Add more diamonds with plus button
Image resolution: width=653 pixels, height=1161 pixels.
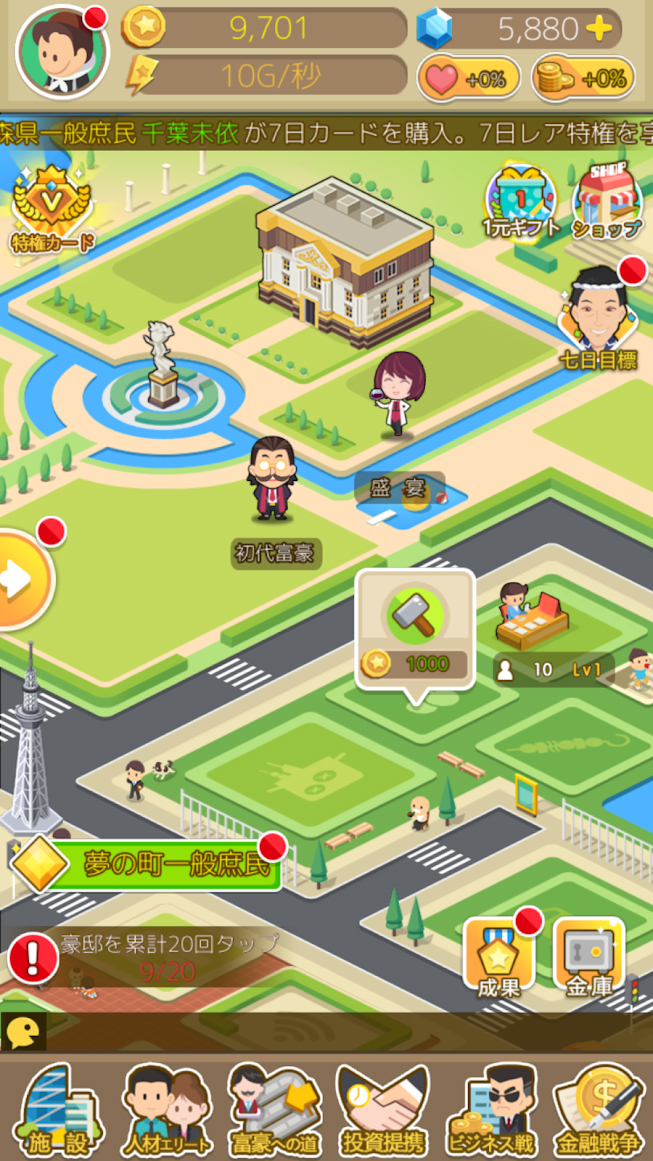coord(598,29)
